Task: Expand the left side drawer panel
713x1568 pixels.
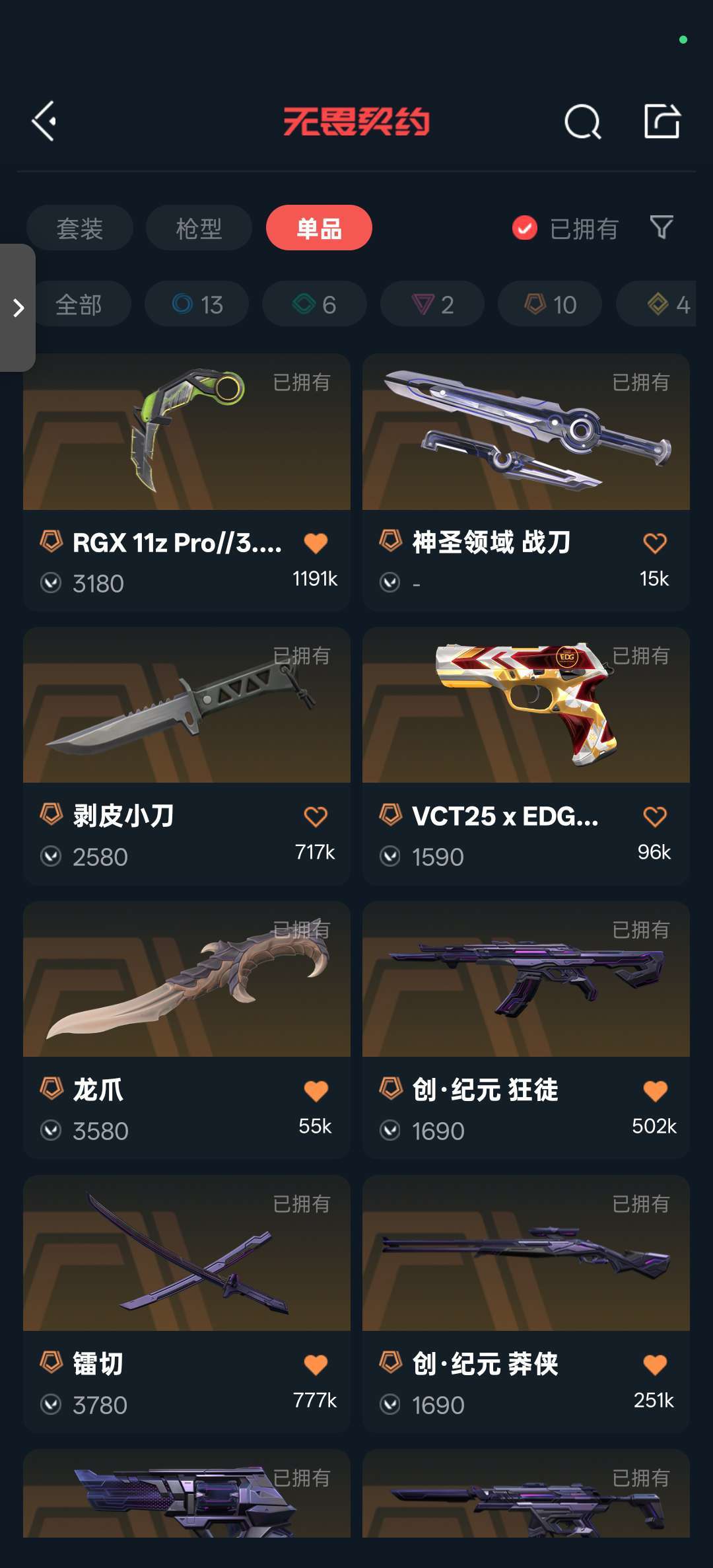Action: coord(18,307)
